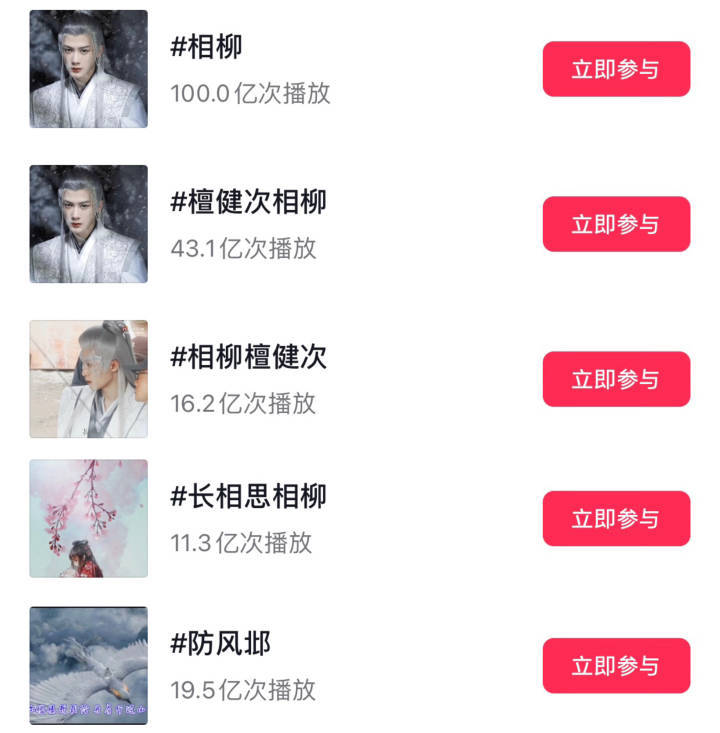Click 立即参与 next to #檀健次相柳

615,224
